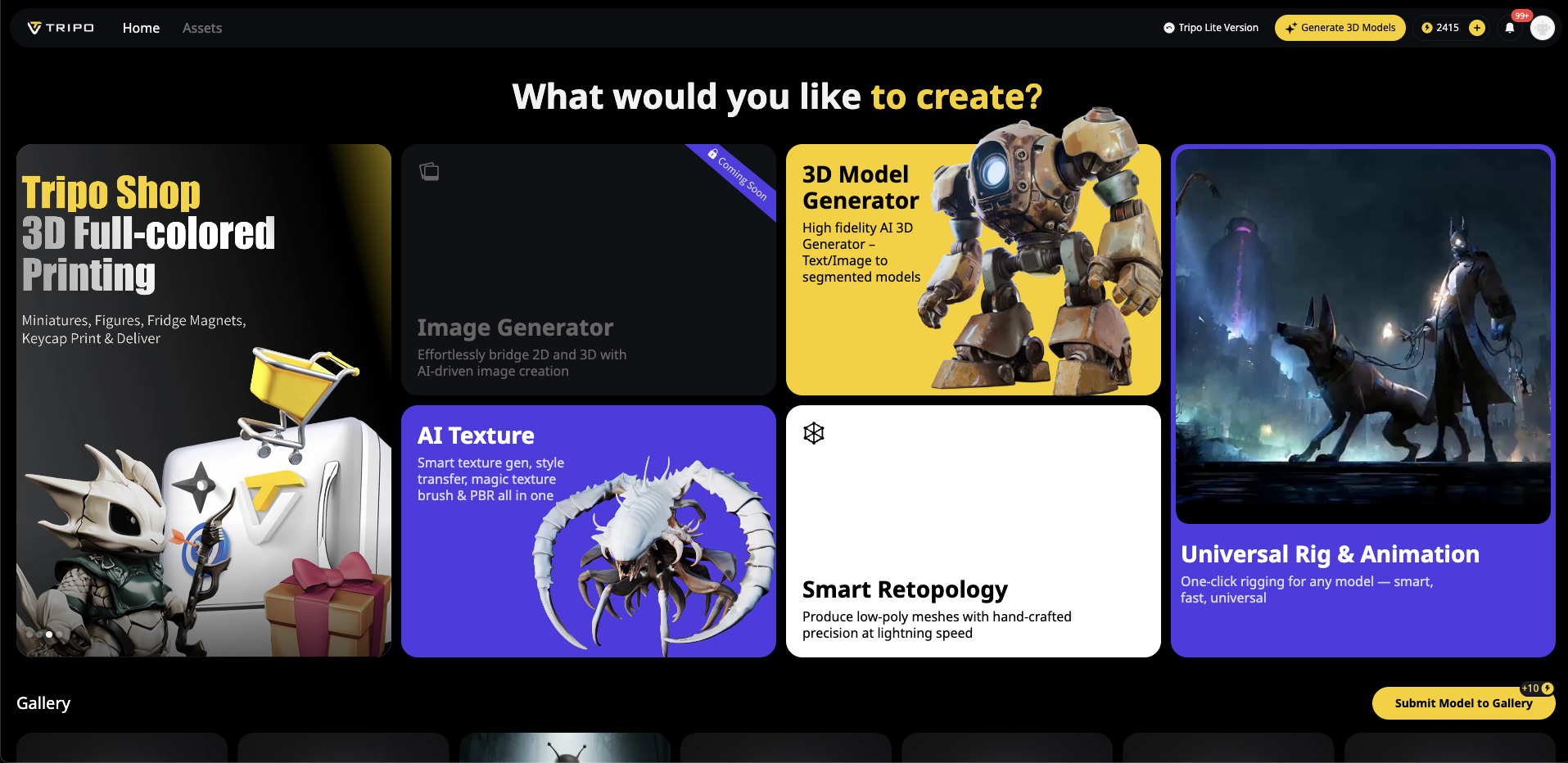Open the 3D Model Generator card
Image resolution: width=1568 pixels, height=763 pixels.
pyautogui.click(x=973, y=270)
